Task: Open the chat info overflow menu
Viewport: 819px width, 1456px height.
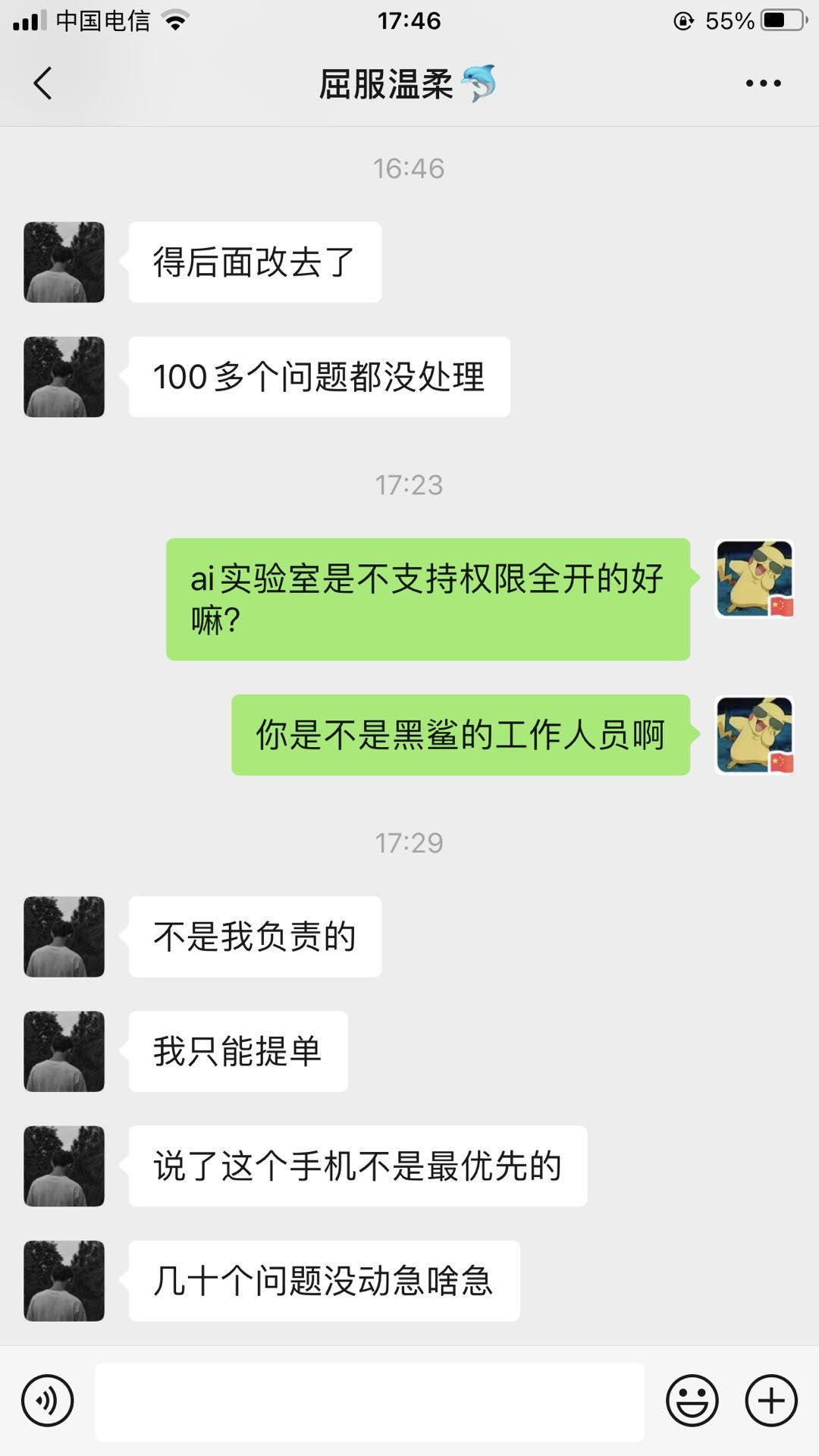Action: [x=763, y=83]
